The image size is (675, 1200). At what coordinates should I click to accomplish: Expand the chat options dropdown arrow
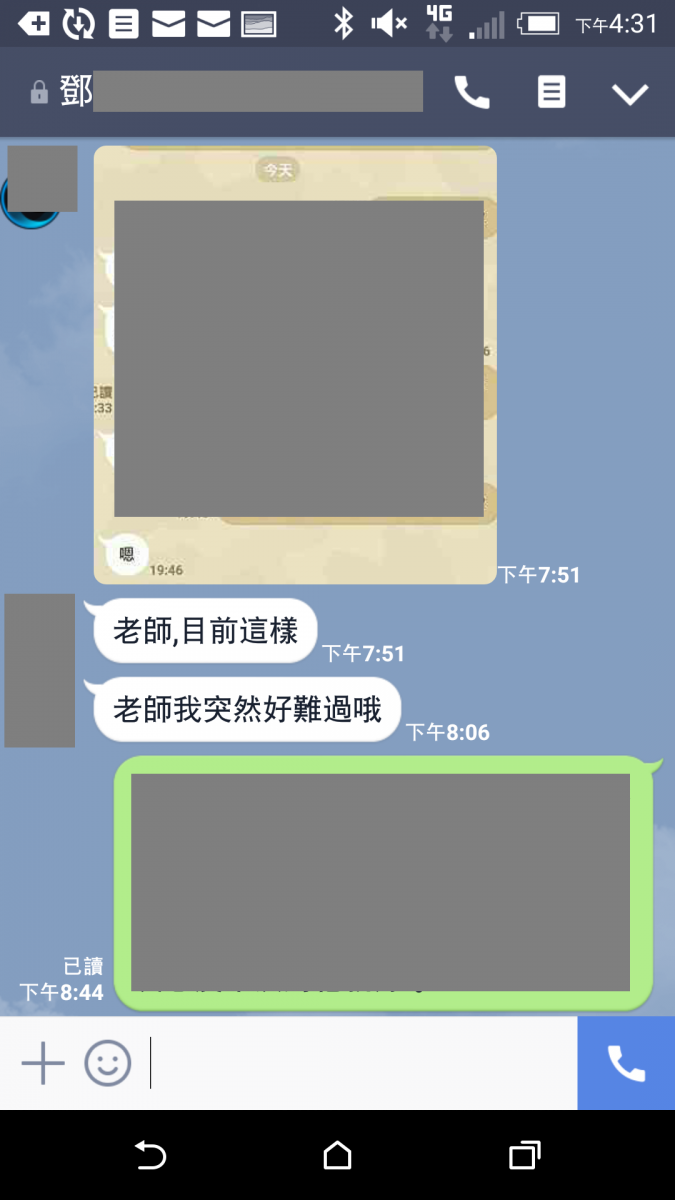click(630, 94)
